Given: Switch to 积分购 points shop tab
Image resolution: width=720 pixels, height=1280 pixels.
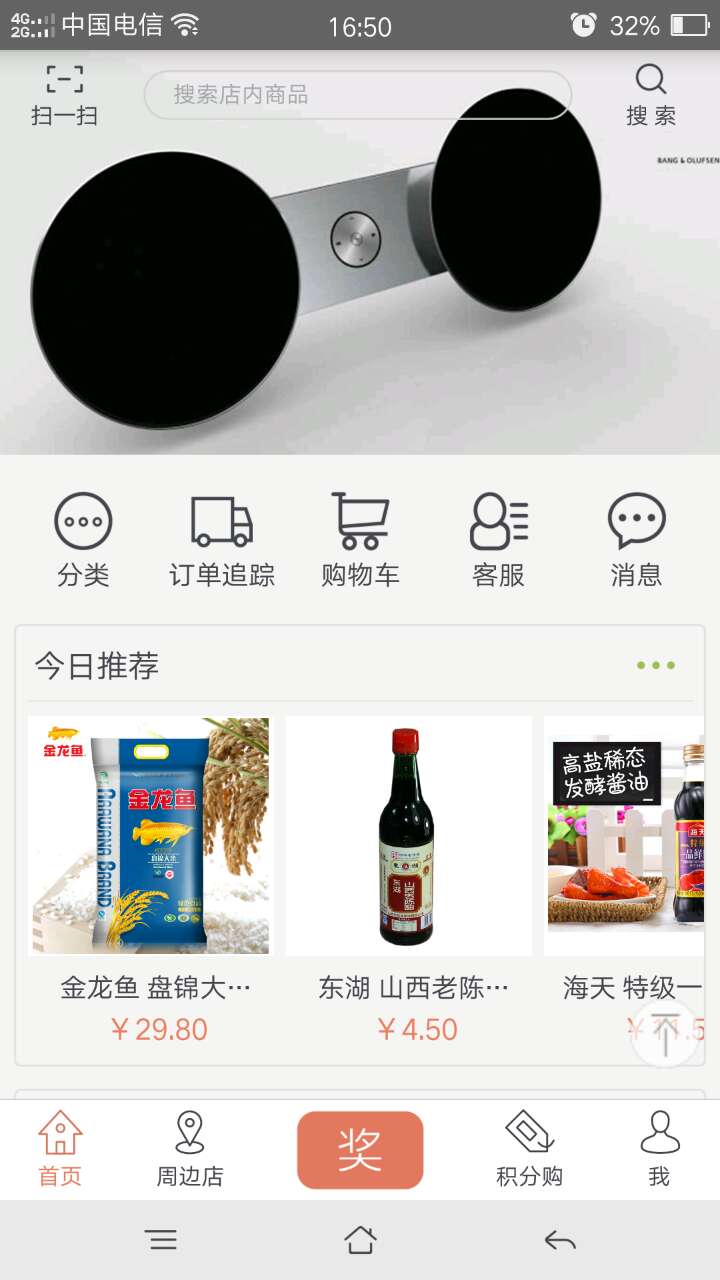Looking at the screenshot, I should click(530, 1149).
